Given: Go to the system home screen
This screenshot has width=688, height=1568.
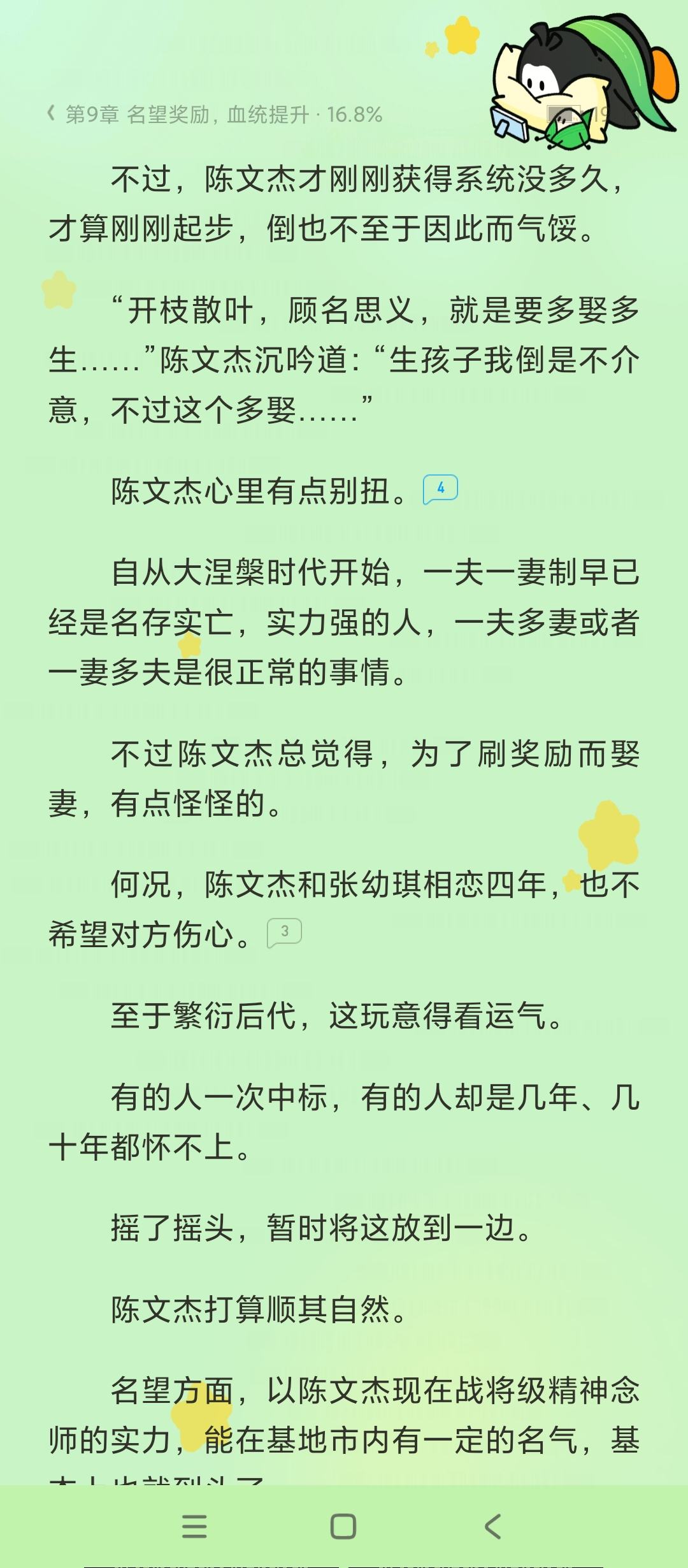Looking at the screenshot, I should click(343, 1527).
